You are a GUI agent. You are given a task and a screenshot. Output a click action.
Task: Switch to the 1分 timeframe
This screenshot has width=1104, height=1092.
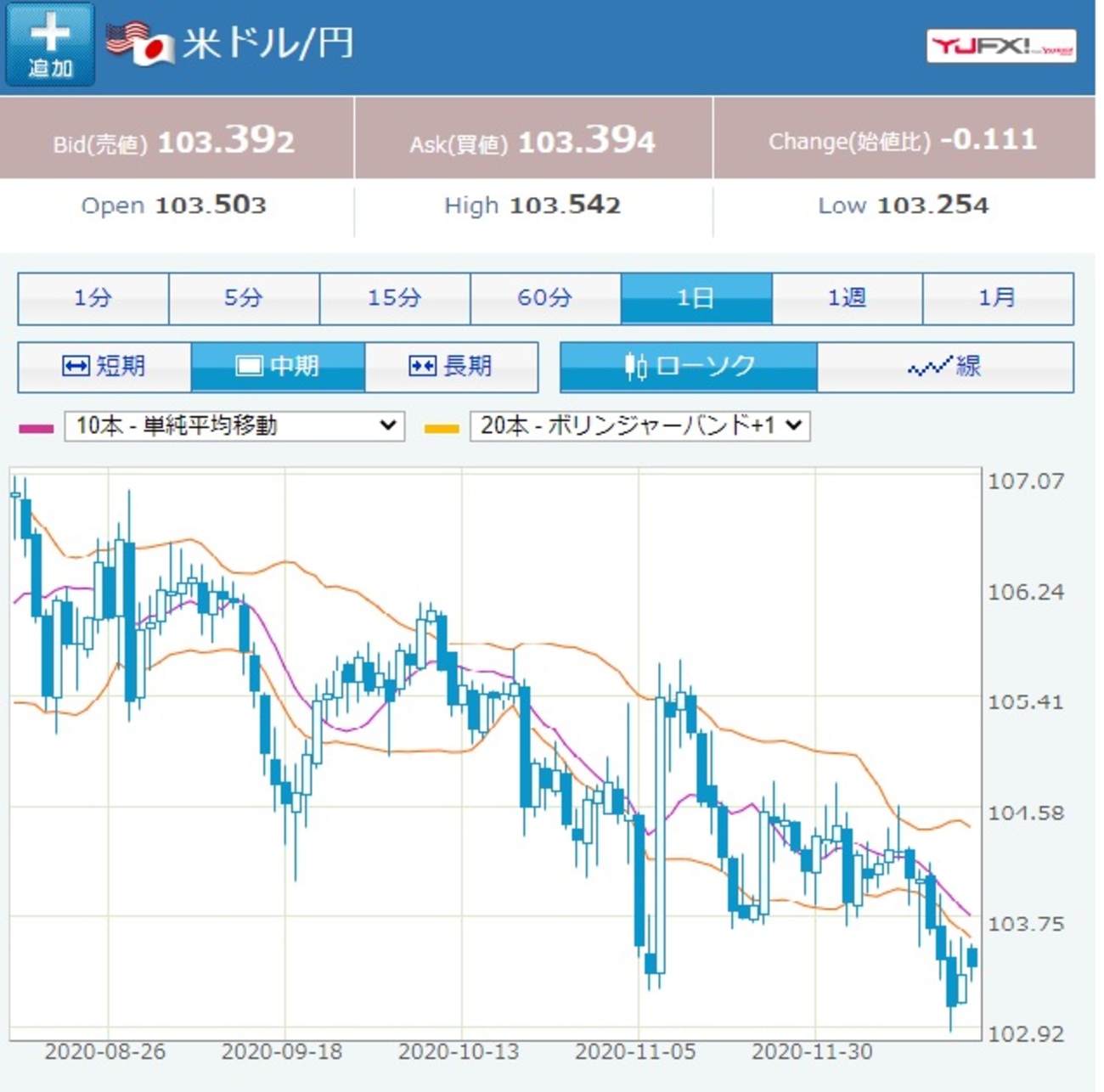pos(93,298)
